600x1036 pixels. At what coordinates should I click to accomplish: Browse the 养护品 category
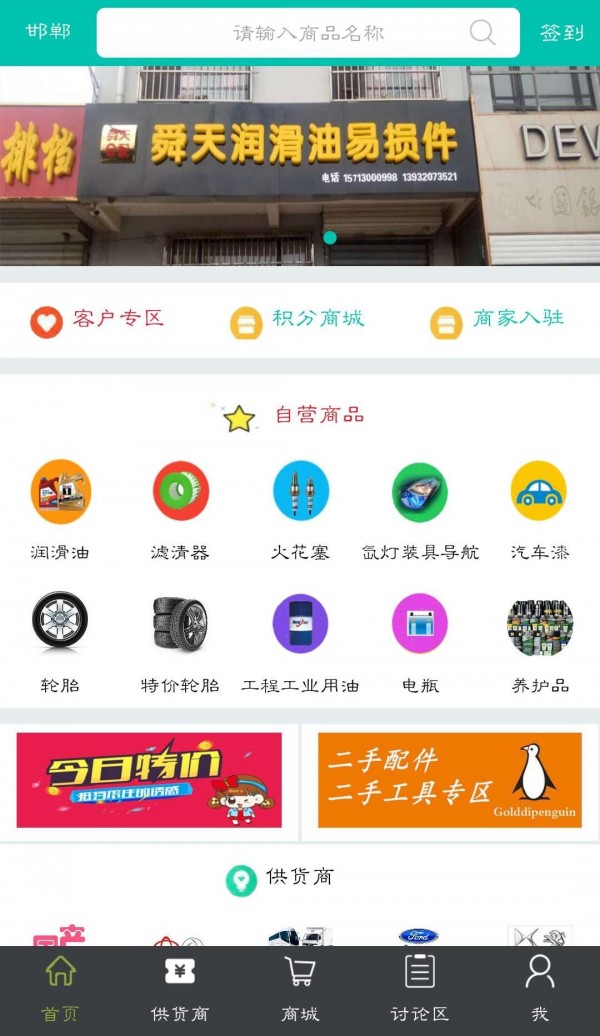[x=539, y=641]
